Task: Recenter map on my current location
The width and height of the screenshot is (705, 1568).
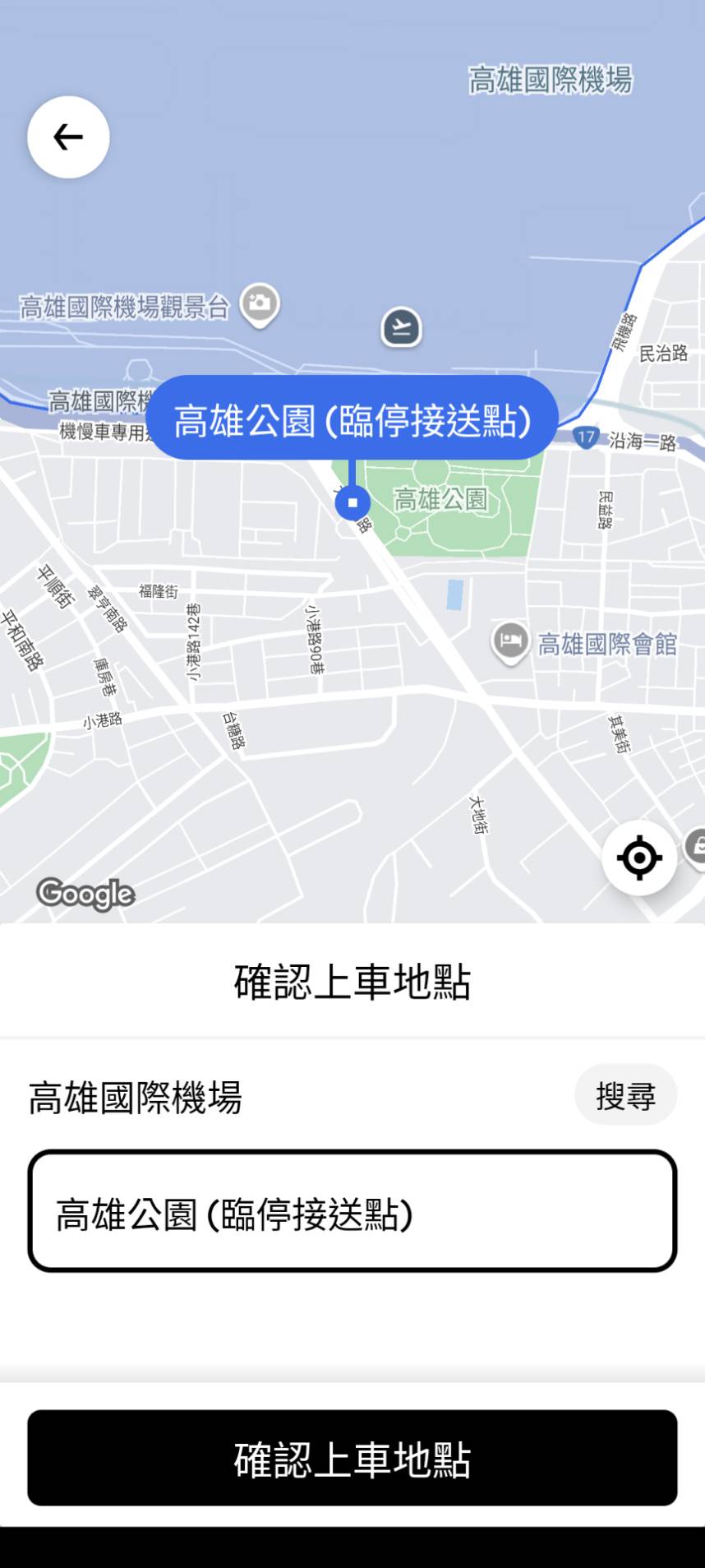Action: point(639,858)
